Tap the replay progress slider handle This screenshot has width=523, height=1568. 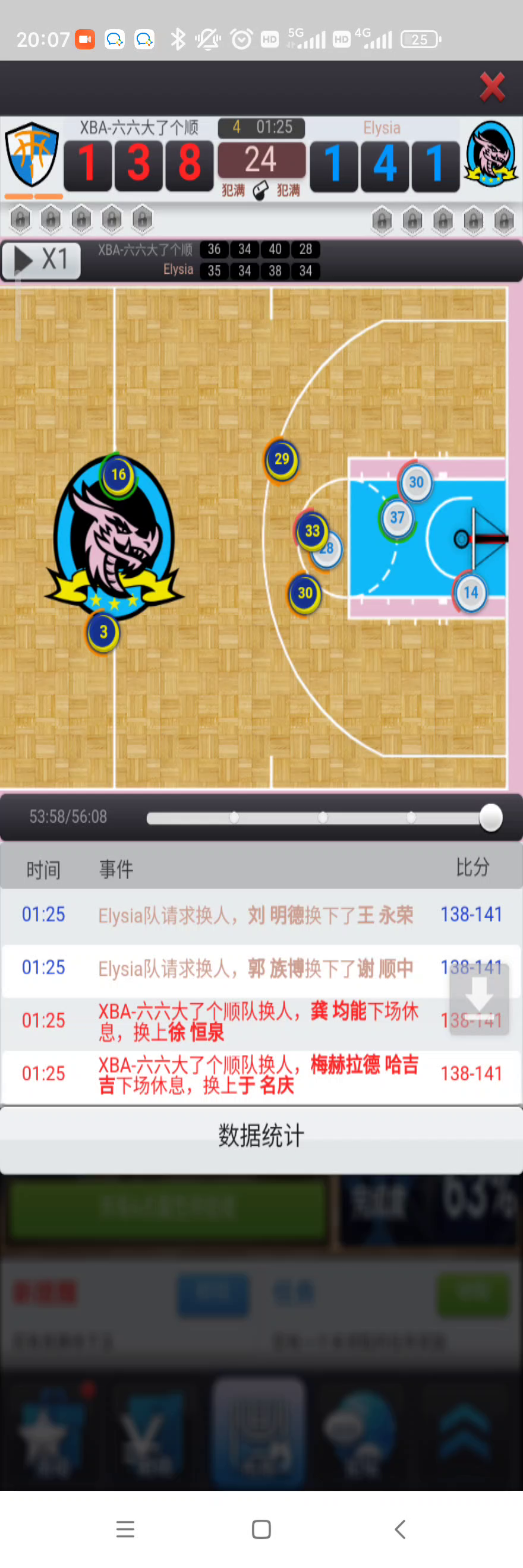[491, 817]
